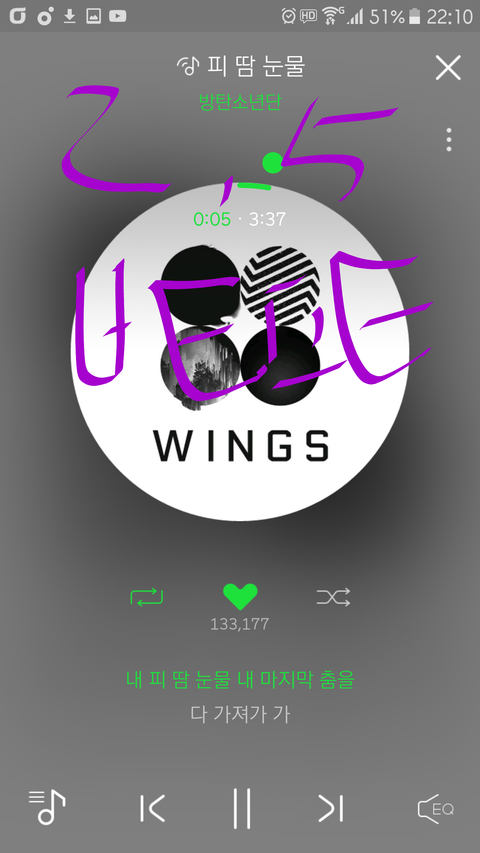Toggle the repeat mode icon
480x853 pixels.
point(146,597)
